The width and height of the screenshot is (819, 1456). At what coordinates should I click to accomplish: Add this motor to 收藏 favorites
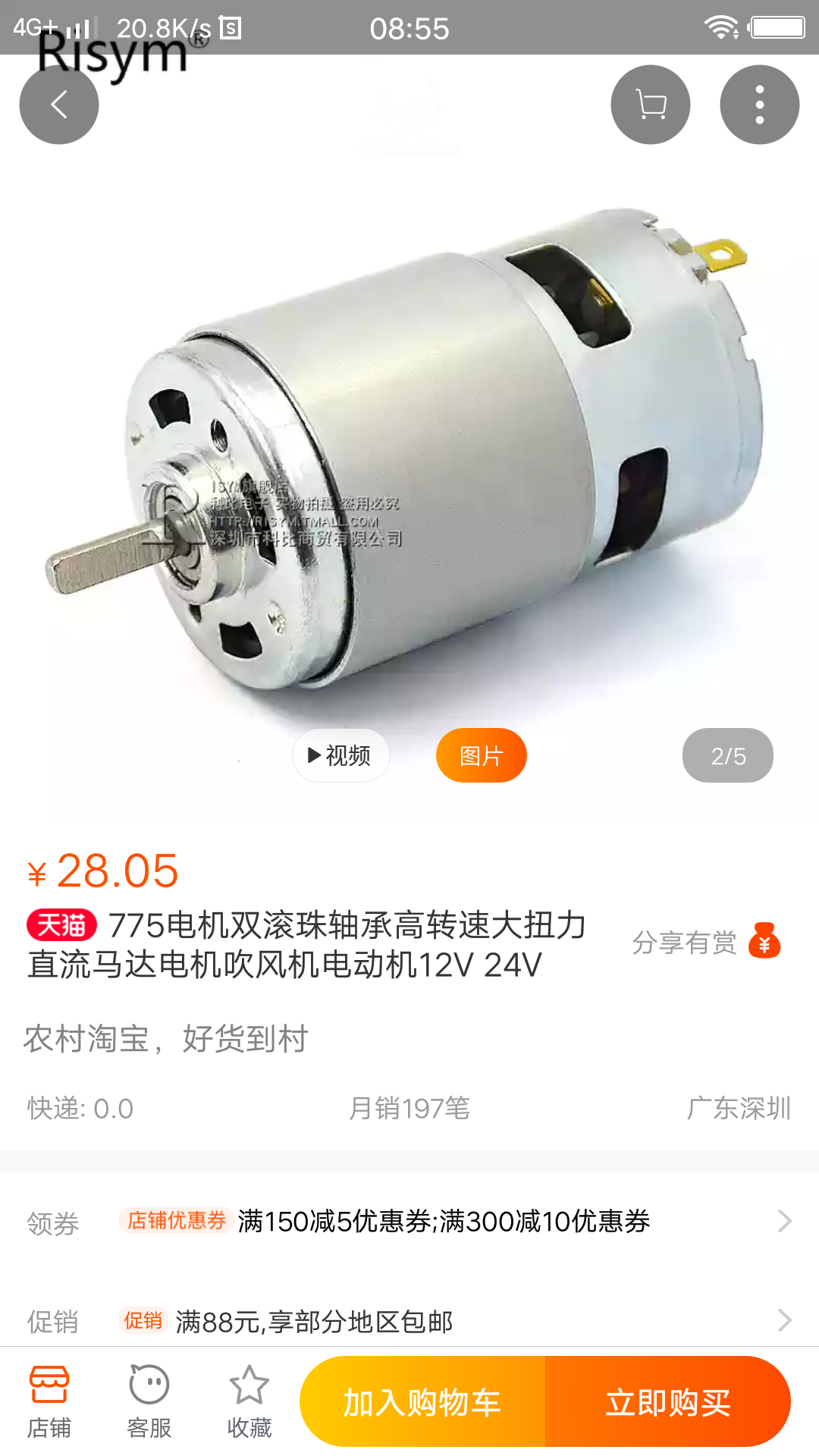[249, 1401]
